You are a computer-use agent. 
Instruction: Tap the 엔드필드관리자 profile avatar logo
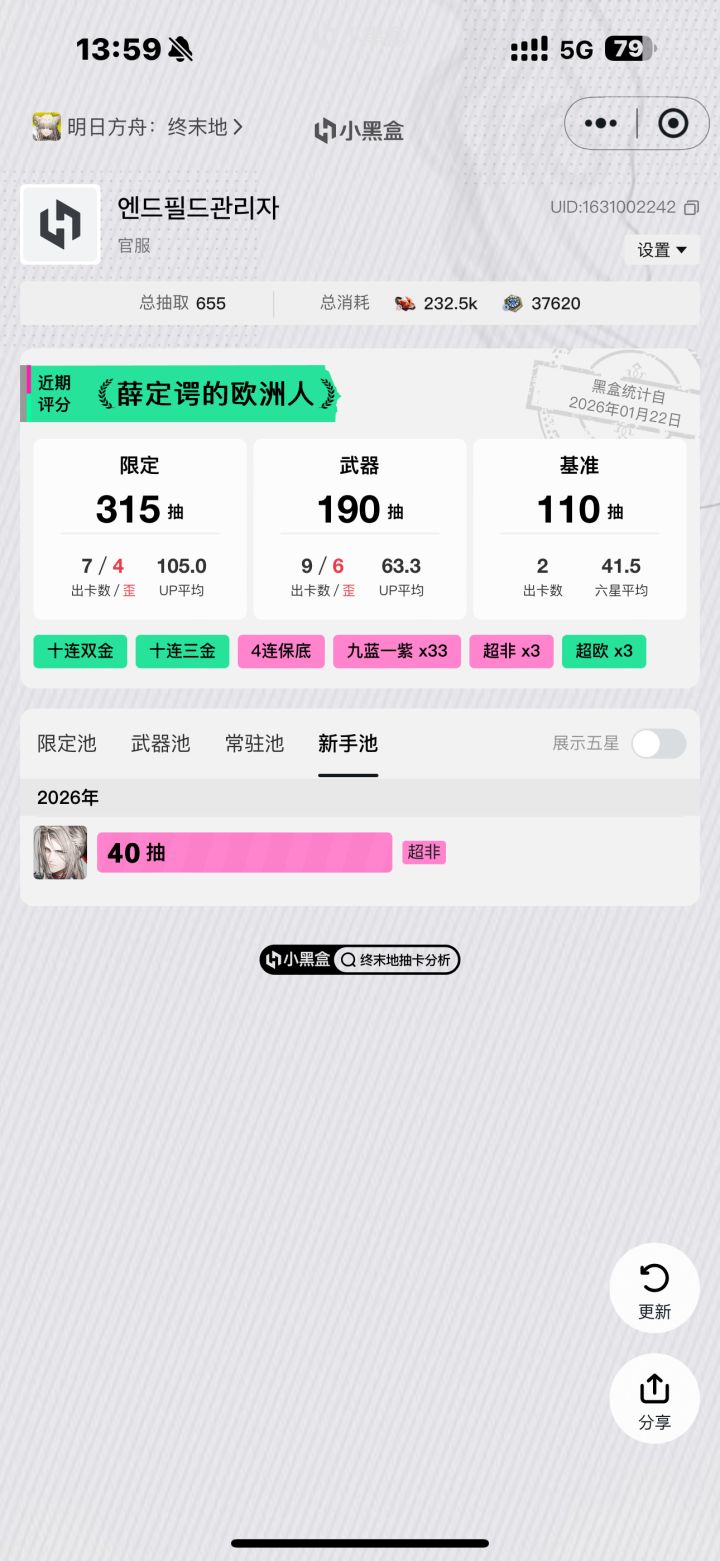(x=60, y=224)
